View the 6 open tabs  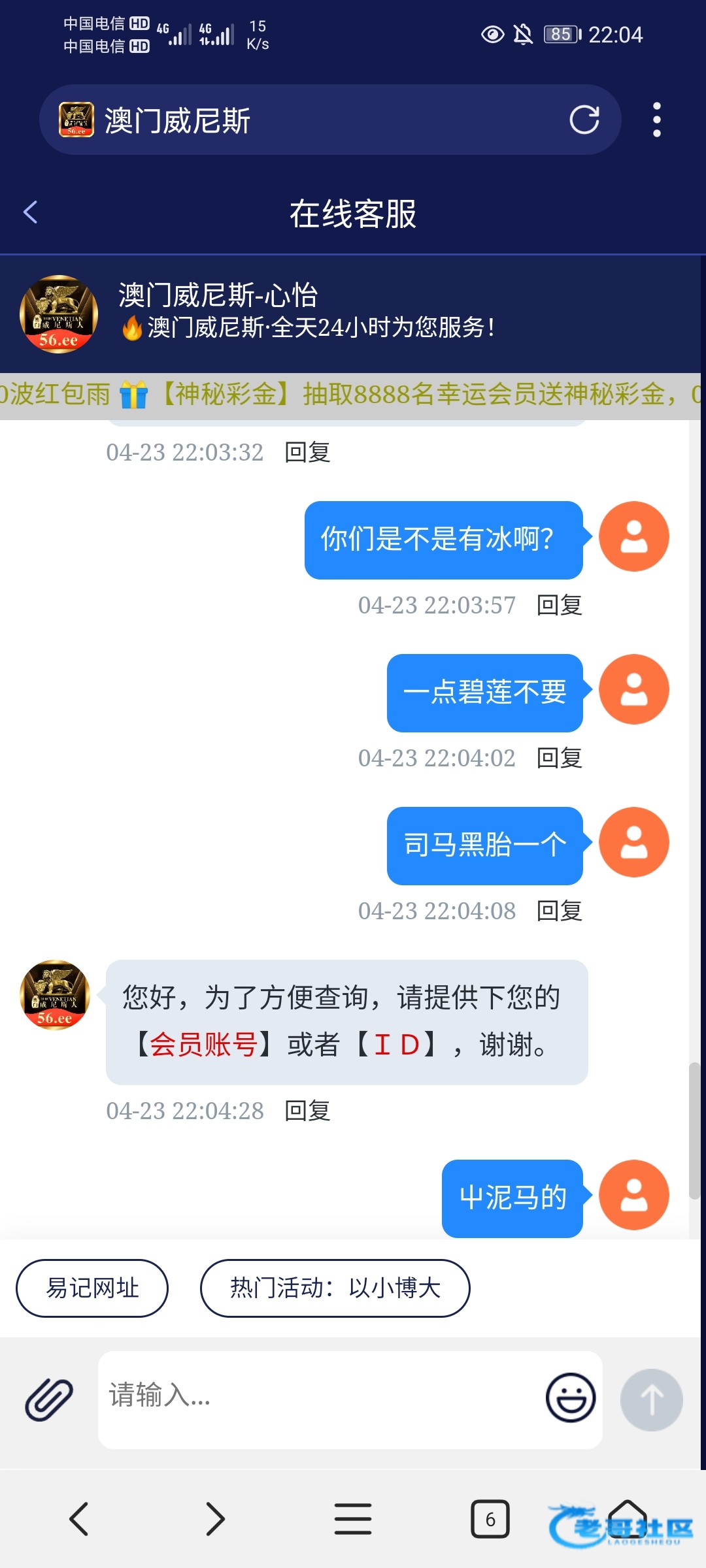[490, 1519]
